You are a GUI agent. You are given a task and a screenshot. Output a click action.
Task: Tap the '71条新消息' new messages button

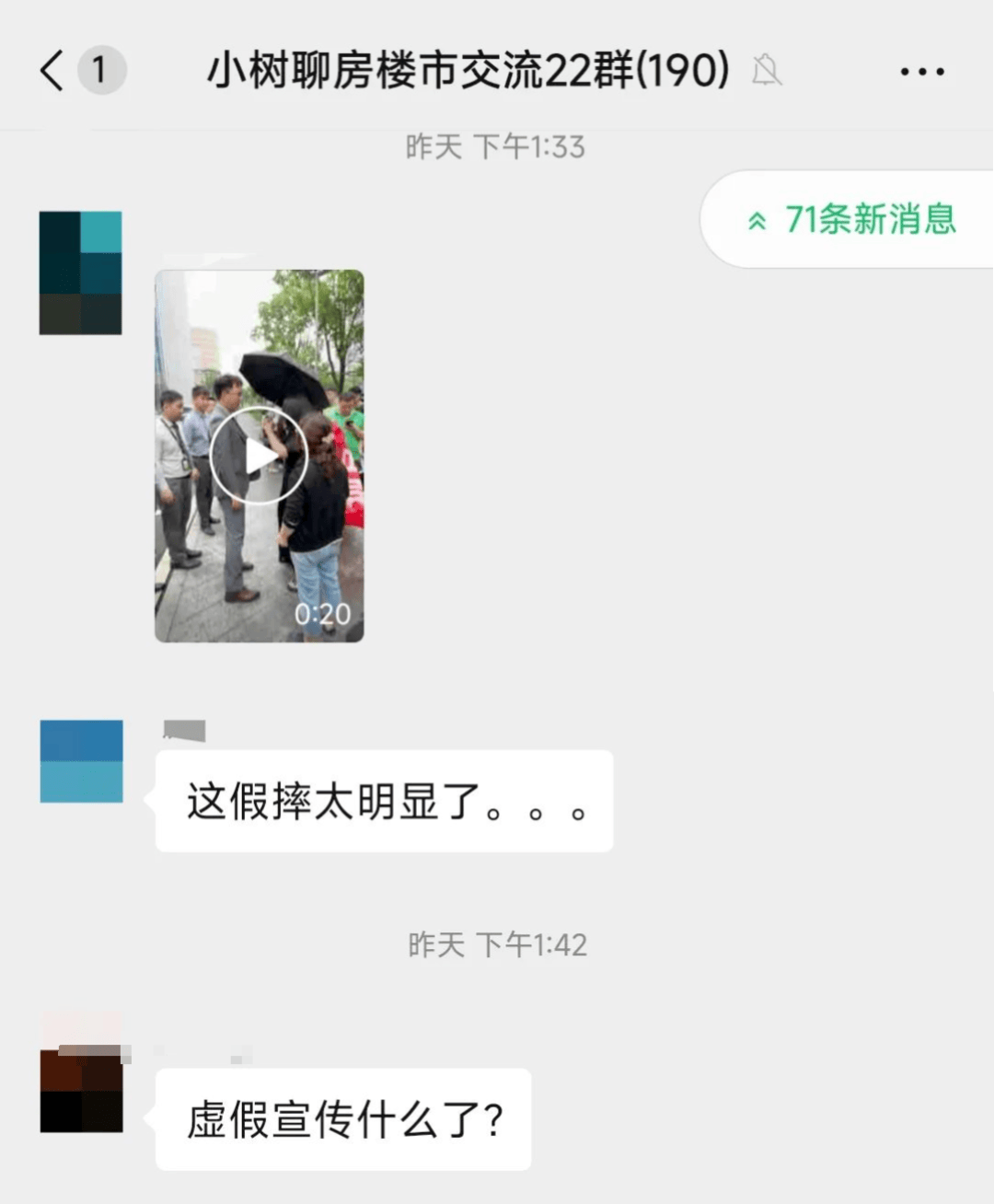pos(869,220)
